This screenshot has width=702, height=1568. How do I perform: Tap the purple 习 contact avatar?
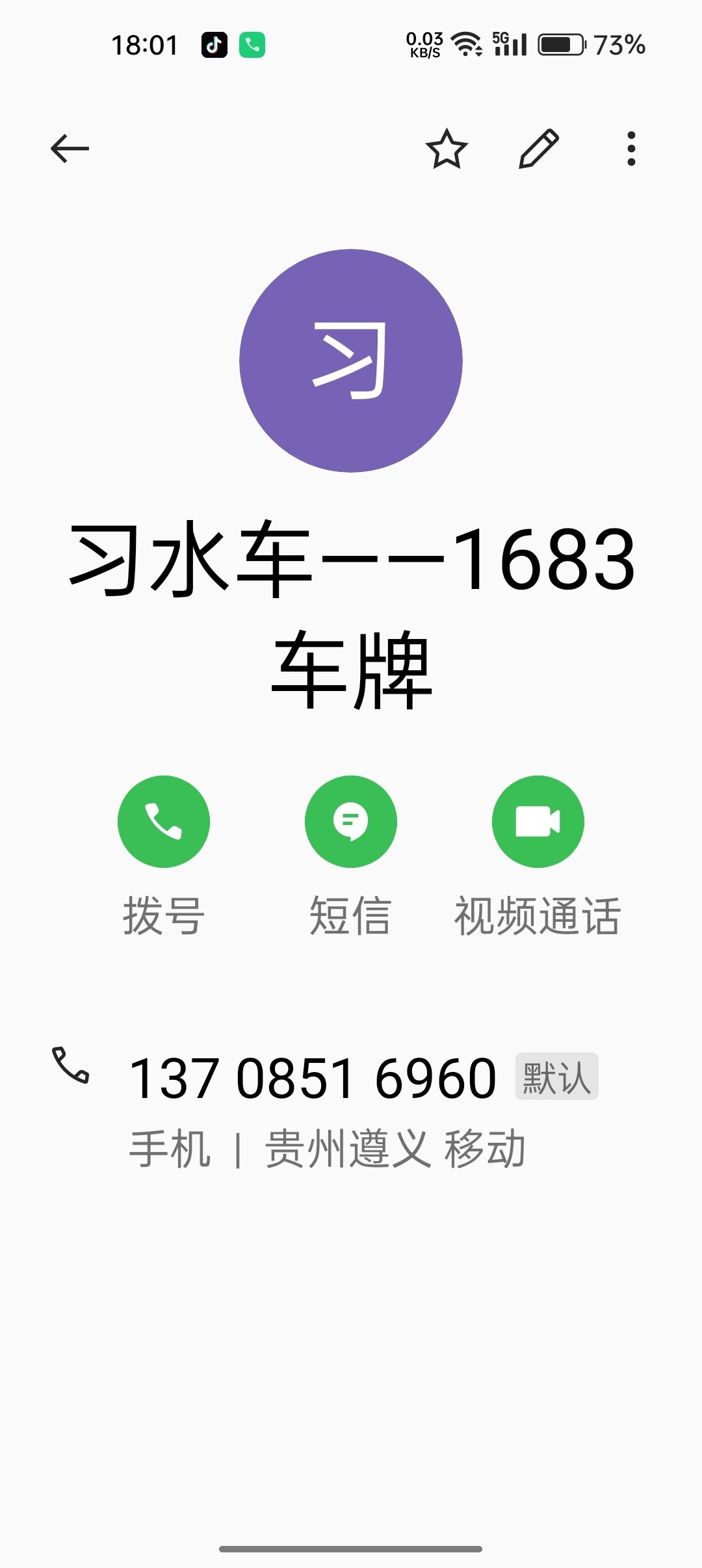(x=351, y=361)
